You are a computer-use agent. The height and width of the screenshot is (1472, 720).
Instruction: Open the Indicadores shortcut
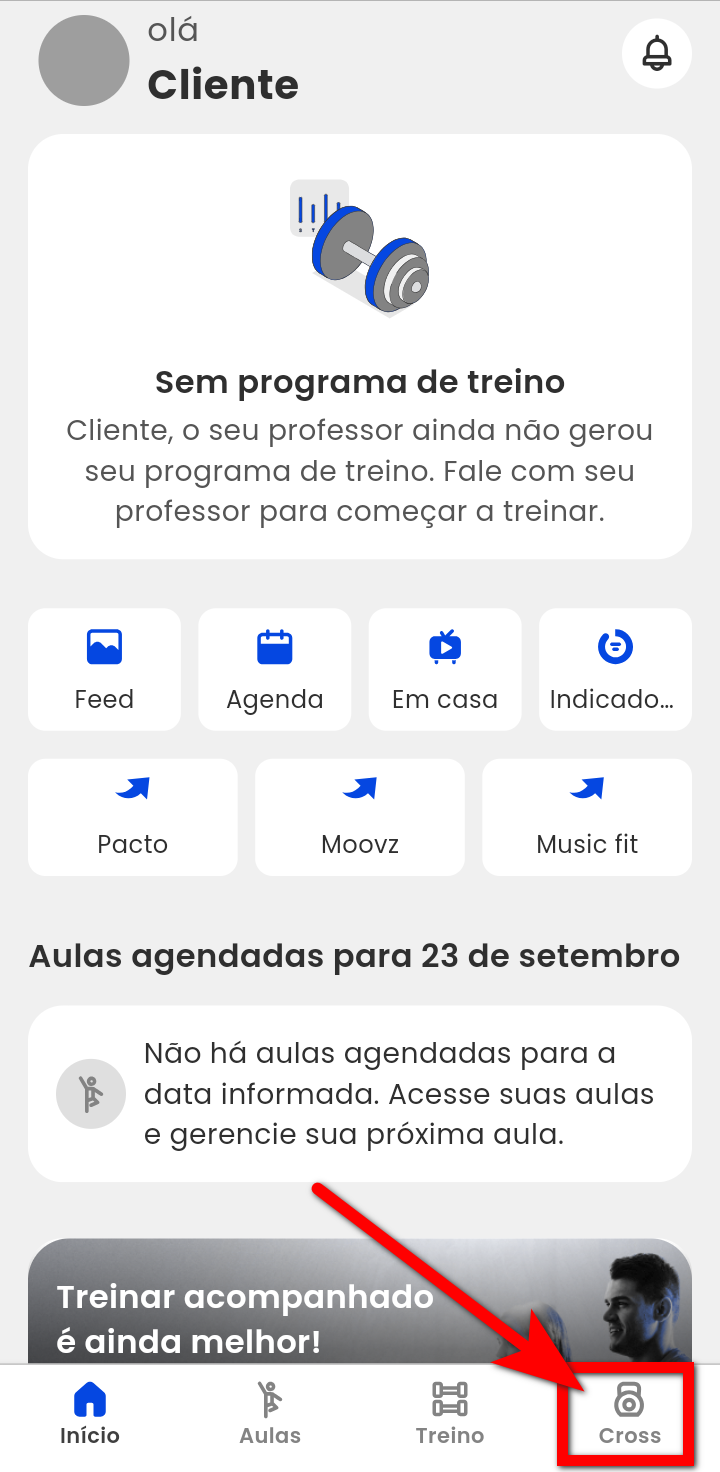coord(615,669)
